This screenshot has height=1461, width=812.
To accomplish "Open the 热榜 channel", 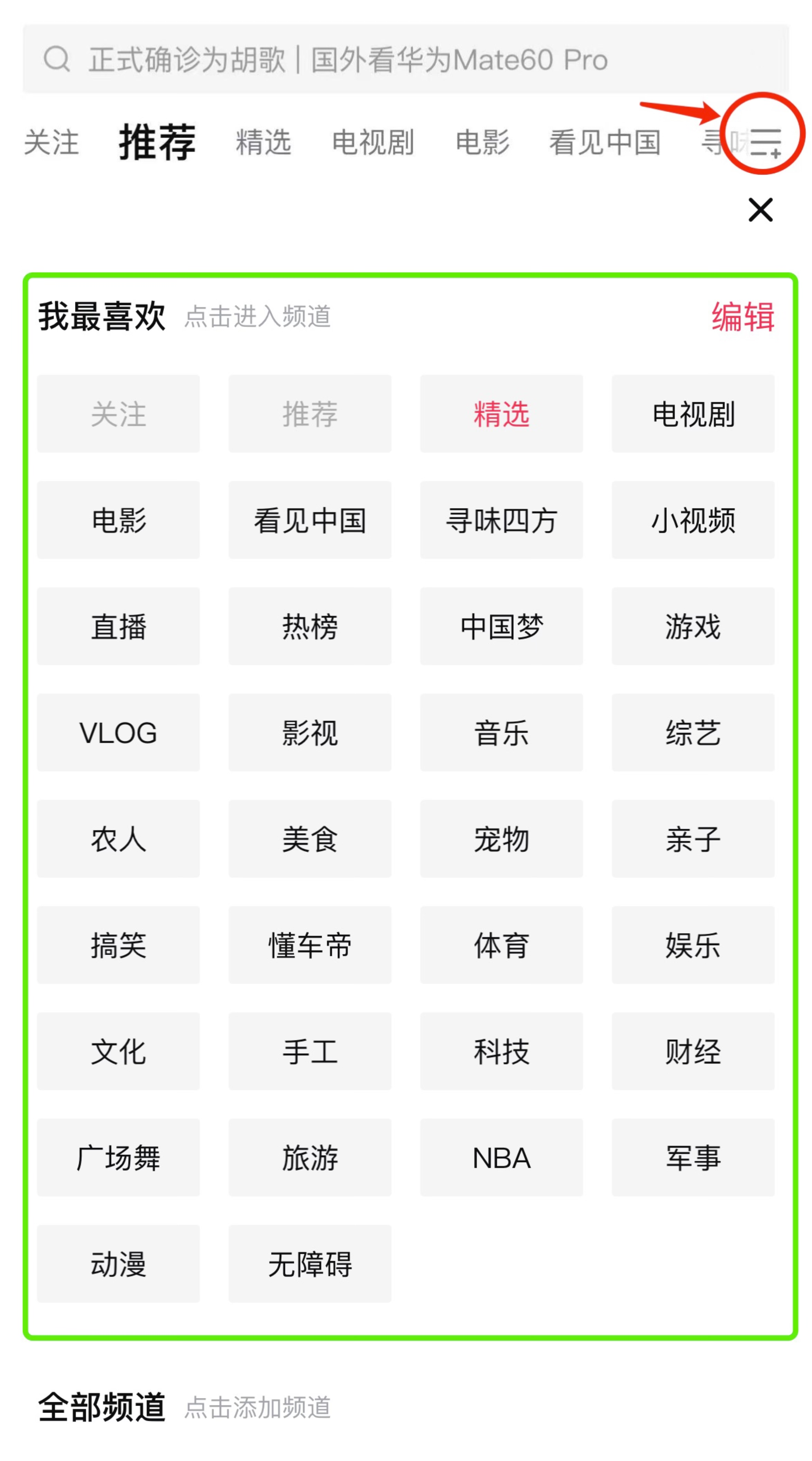I will (x=310, y=626).
